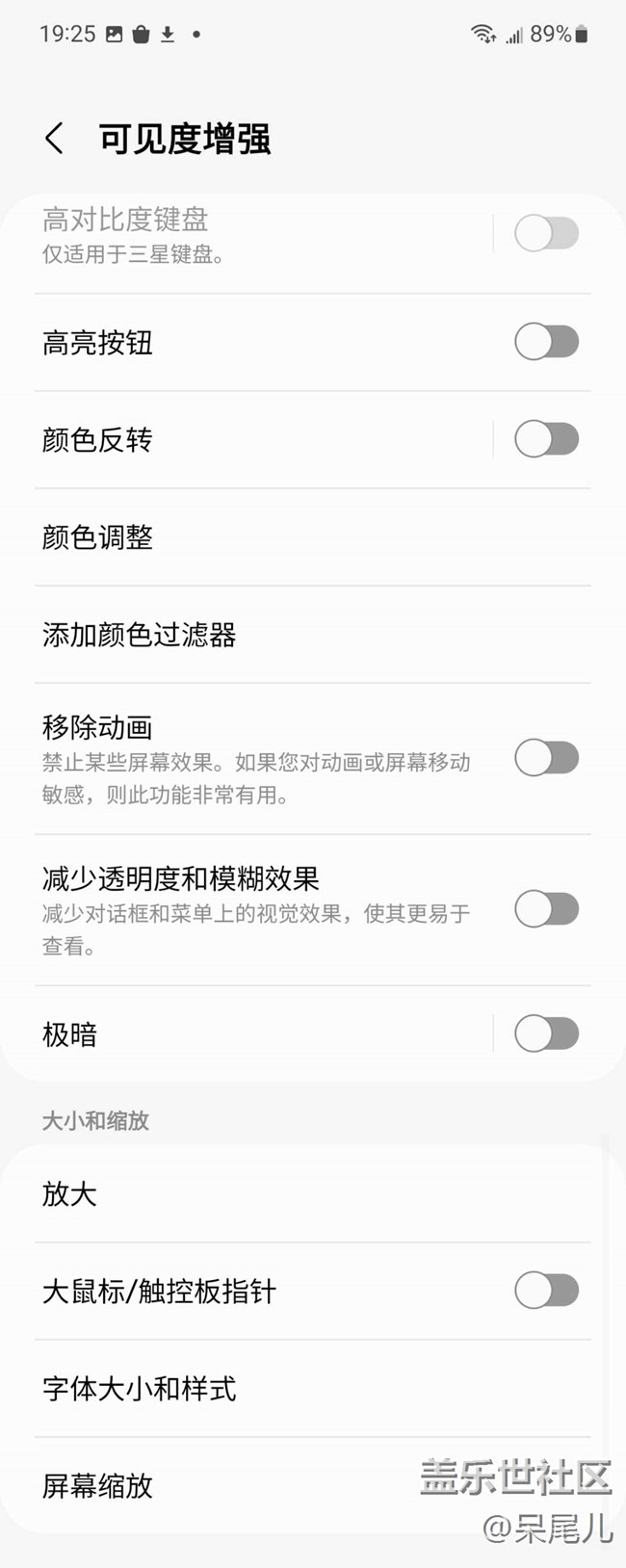Screen dimensions: 626x1568
Task: Go back from 可见度增强 screen
Action: [x=55, y=139]
